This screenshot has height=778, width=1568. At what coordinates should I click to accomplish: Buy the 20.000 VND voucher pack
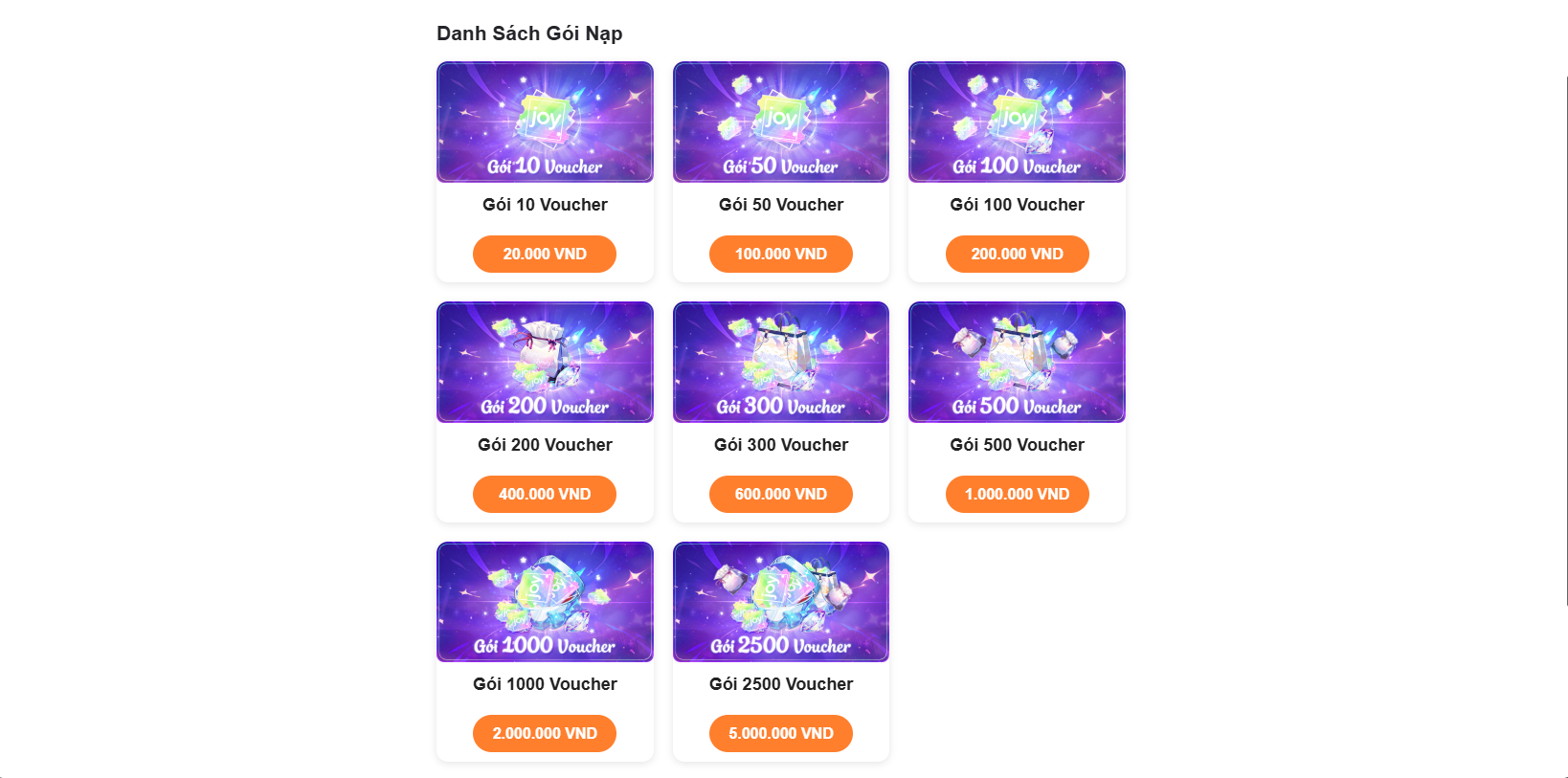point(544,254)
